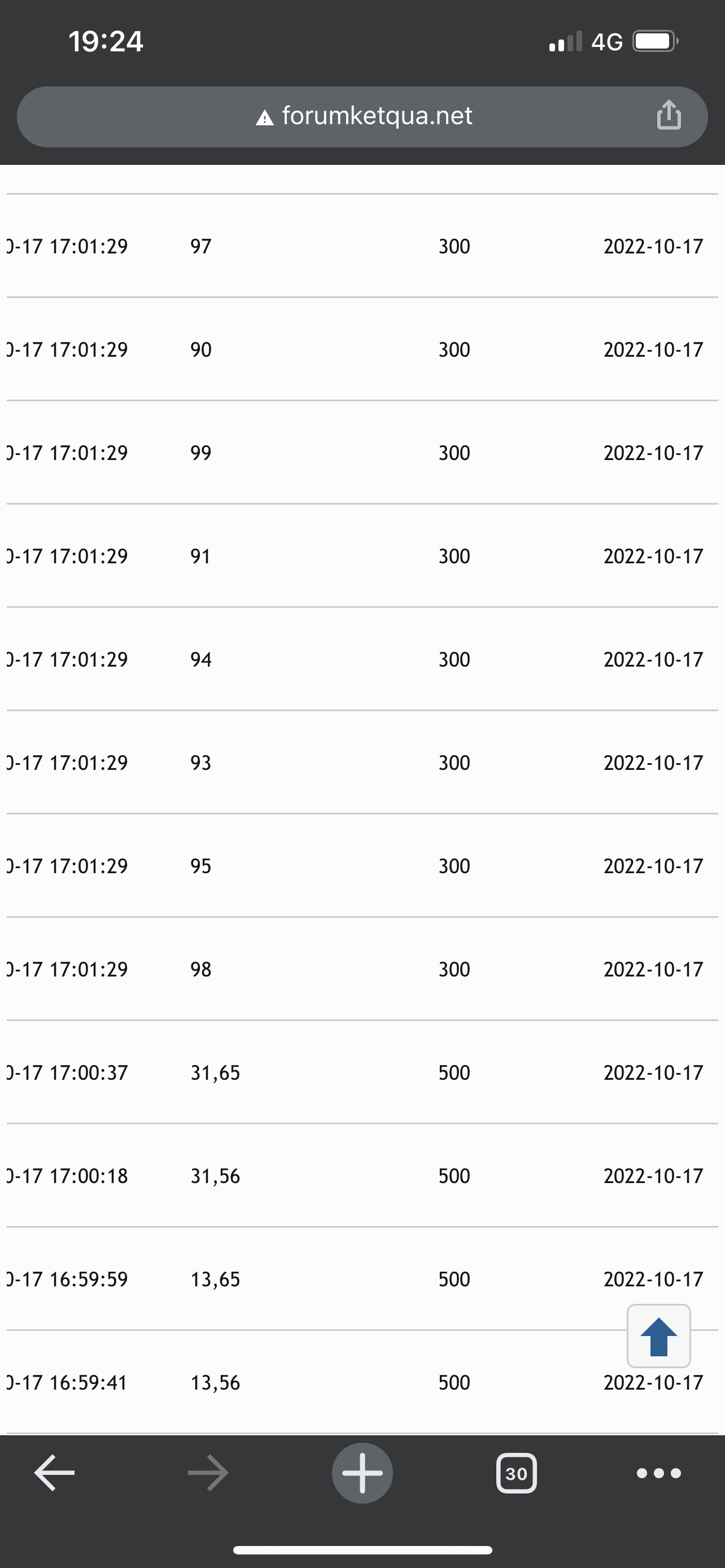The image size is (725, 1568).
Task: Jump back to top with blue arrow
Action: (x=658, y=1336)
